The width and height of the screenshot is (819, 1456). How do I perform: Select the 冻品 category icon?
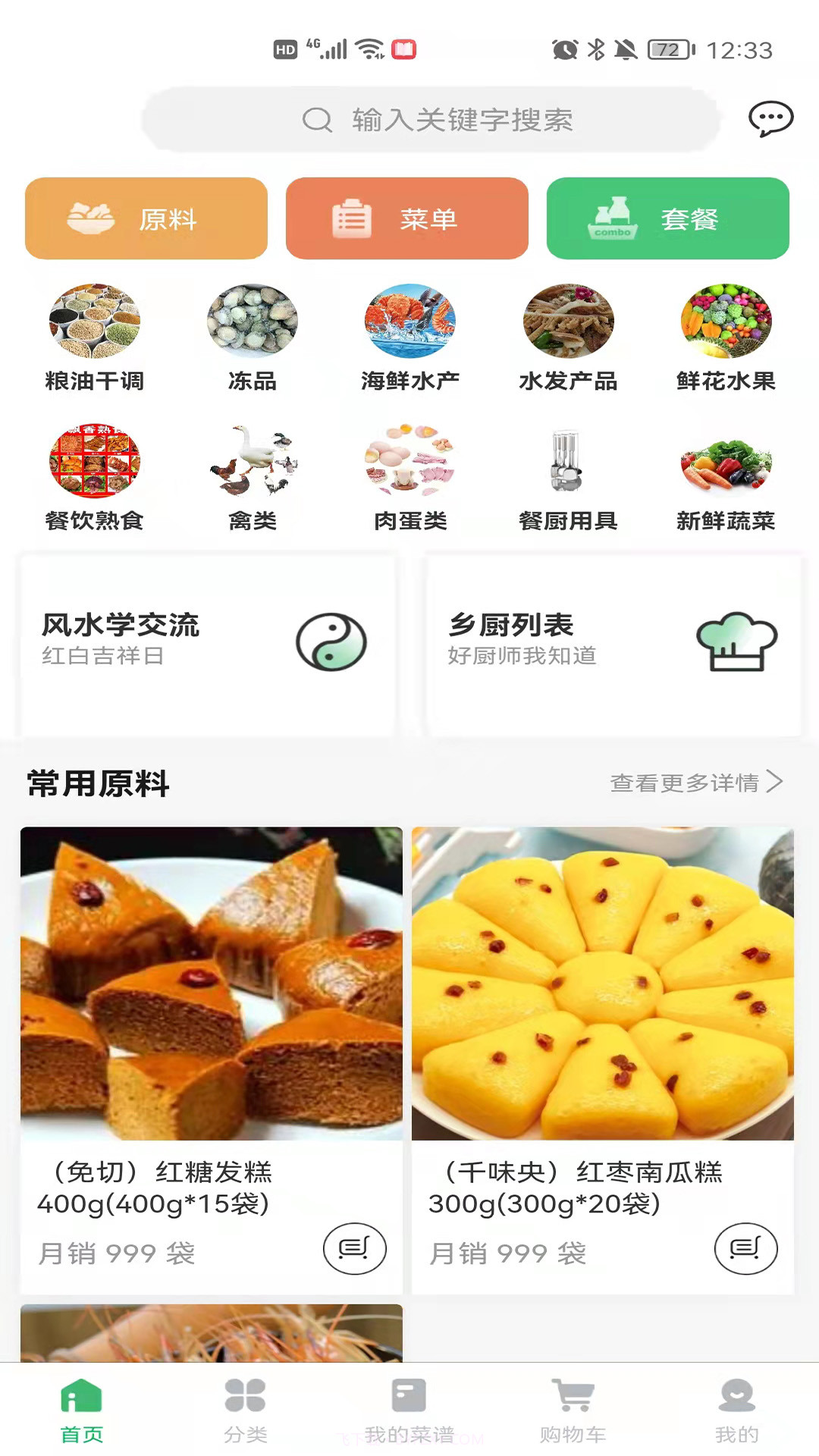[x=253, y=322]
